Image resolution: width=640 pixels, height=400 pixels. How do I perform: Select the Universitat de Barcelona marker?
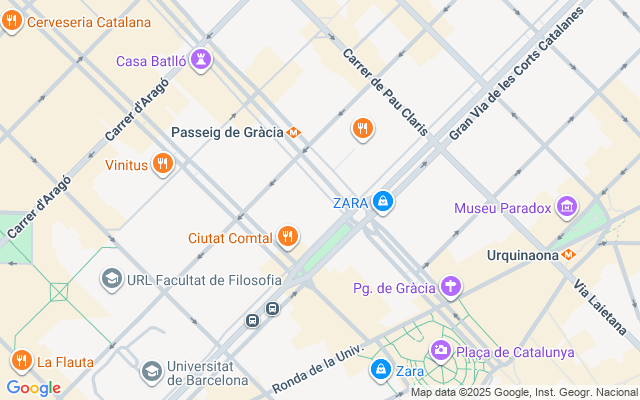click(x=151, y=372)
